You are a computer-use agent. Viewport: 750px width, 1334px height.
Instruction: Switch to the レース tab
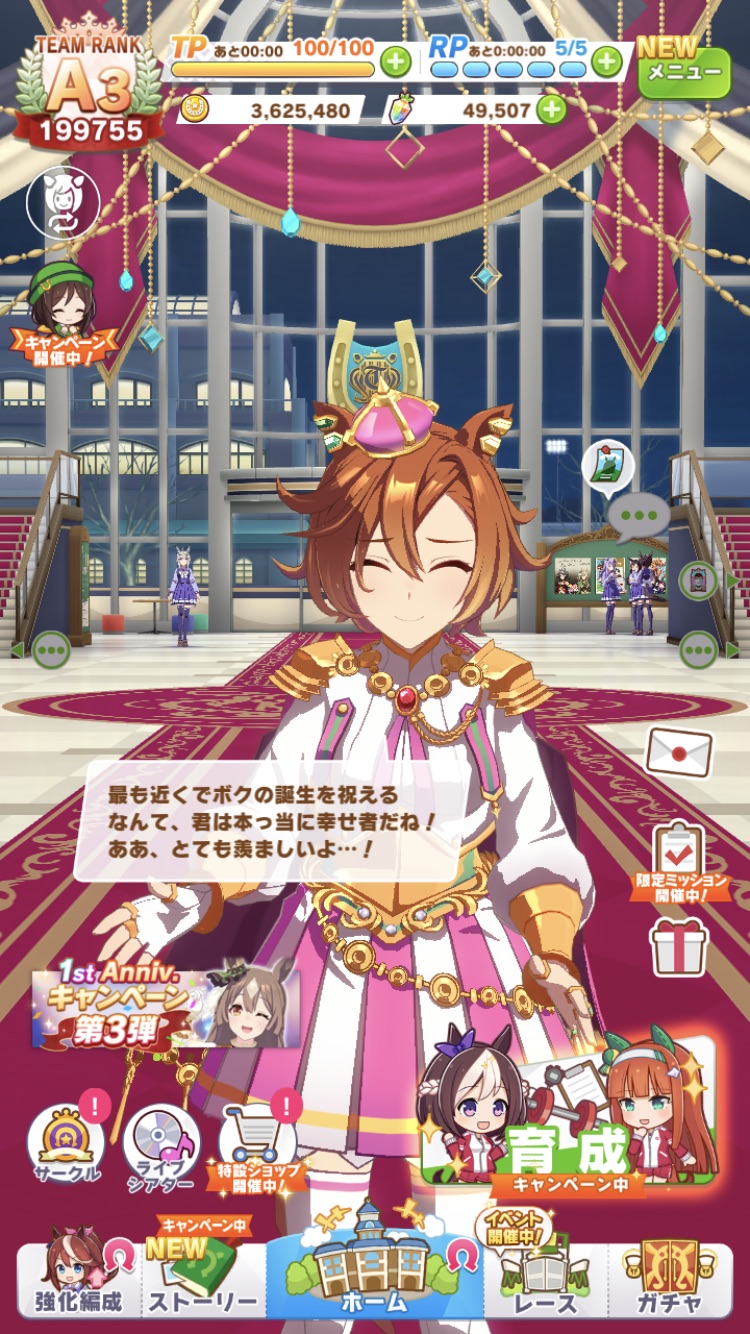[x=545, y=1280]
